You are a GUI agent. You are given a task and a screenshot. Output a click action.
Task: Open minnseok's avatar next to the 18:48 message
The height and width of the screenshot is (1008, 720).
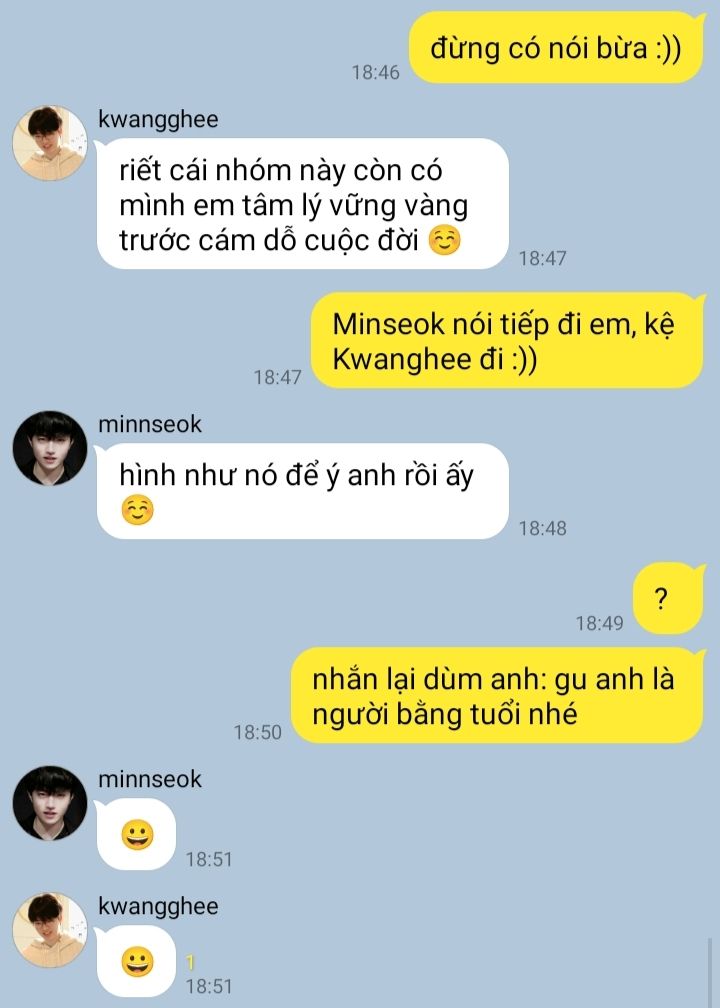point(50,448)
